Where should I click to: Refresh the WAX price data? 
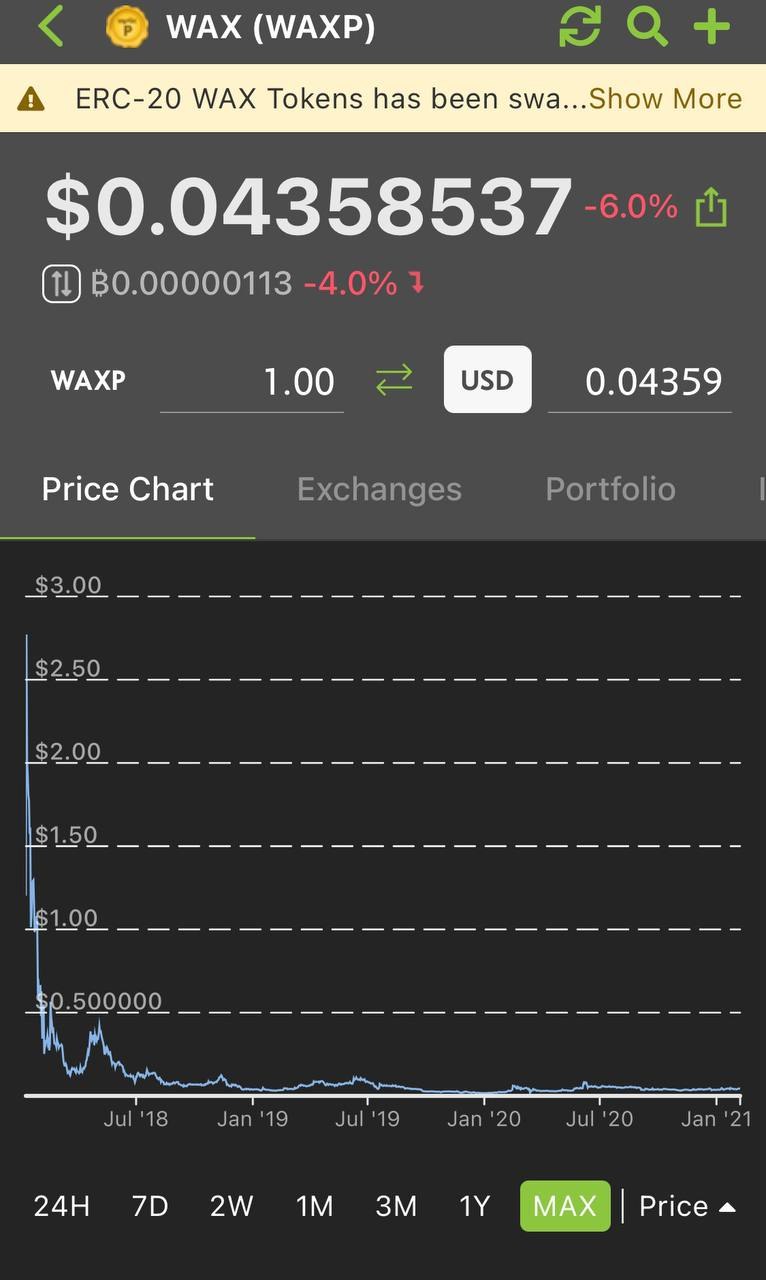click(580, 27)
